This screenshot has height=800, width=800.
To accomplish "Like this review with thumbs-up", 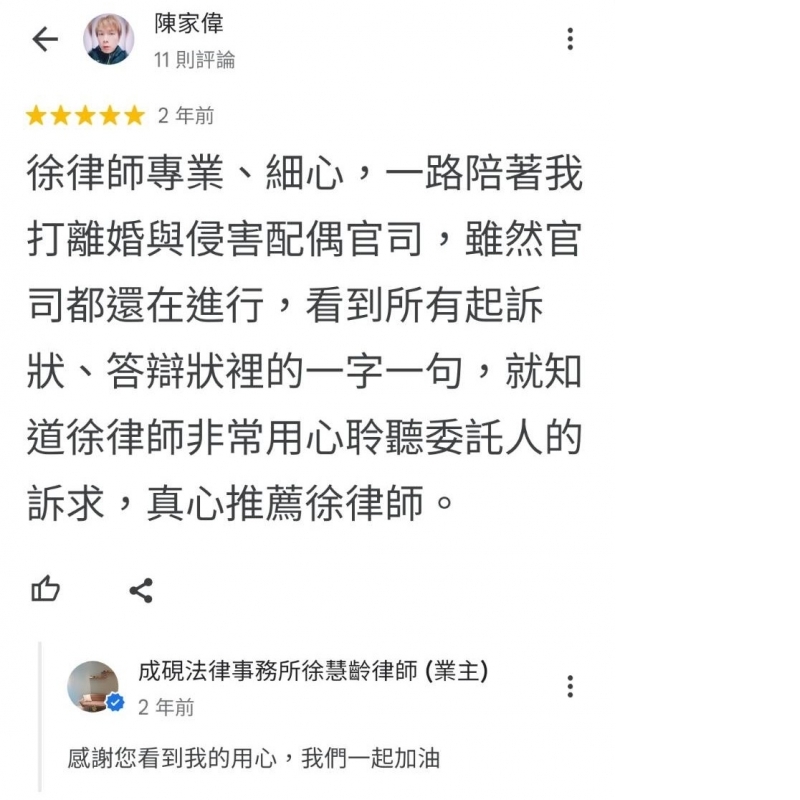I will pos(46,590).
